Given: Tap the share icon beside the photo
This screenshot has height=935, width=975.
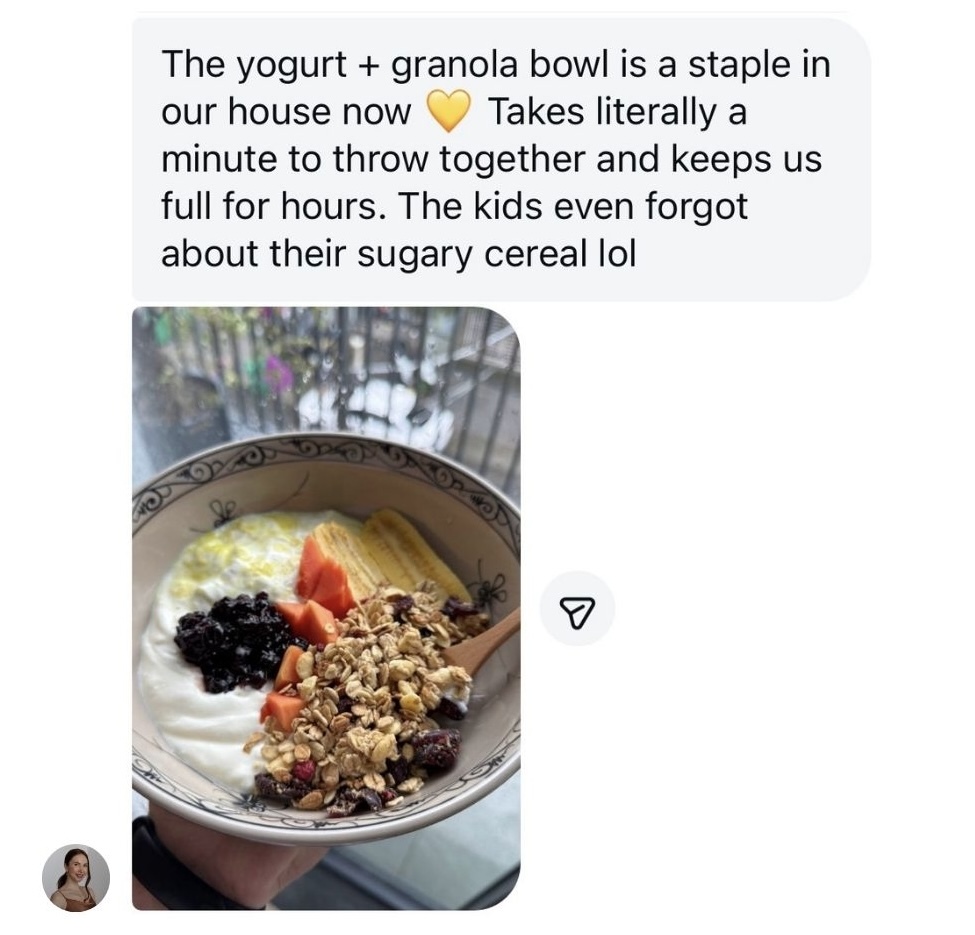Looking at the screenshot, I should (577, 608).
